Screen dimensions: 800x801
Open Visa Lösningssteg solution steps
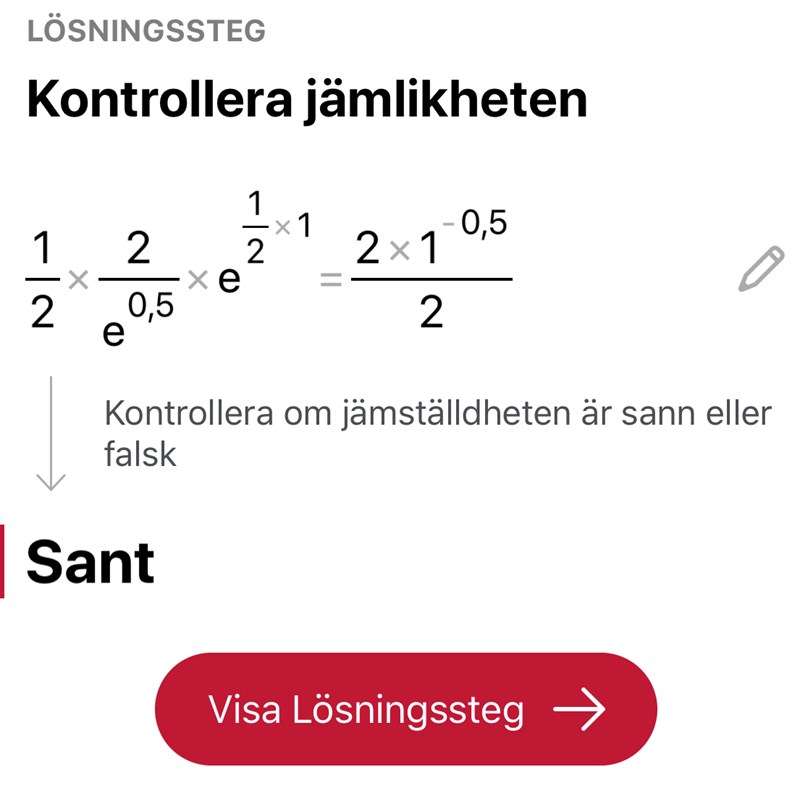(x=406, y=710)
